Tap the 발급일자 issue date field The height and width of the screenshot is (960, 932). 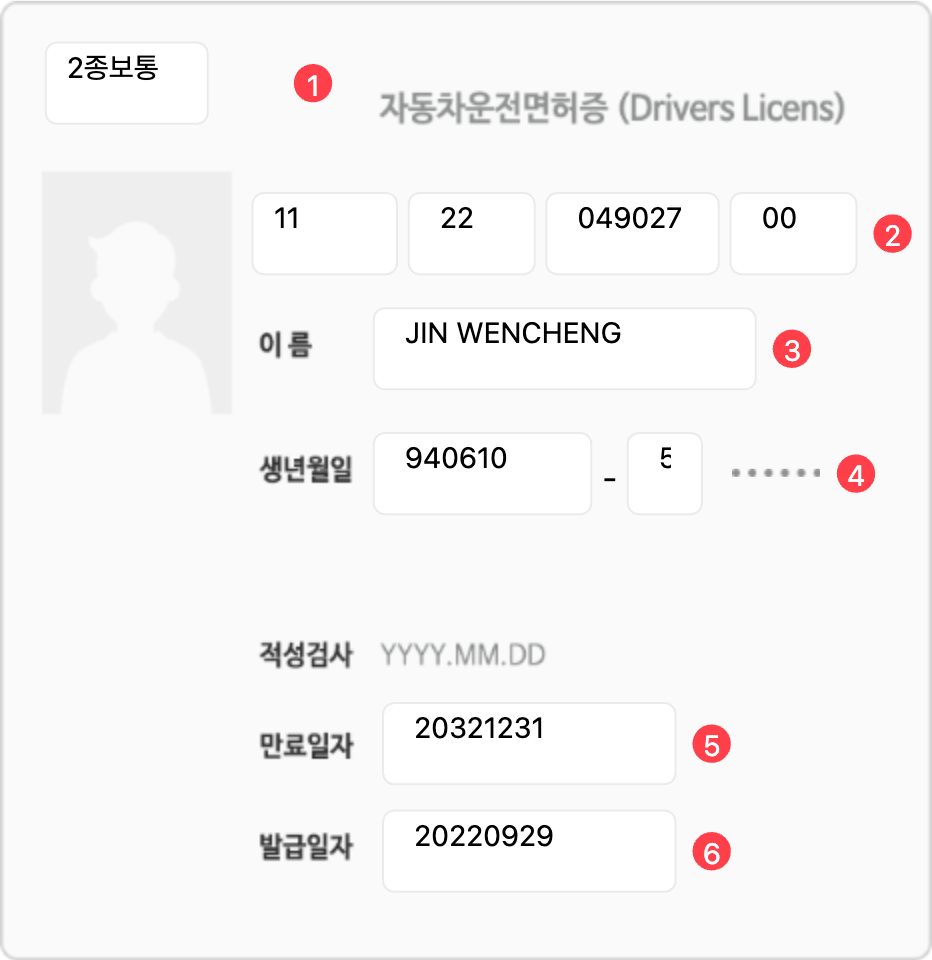528,850
